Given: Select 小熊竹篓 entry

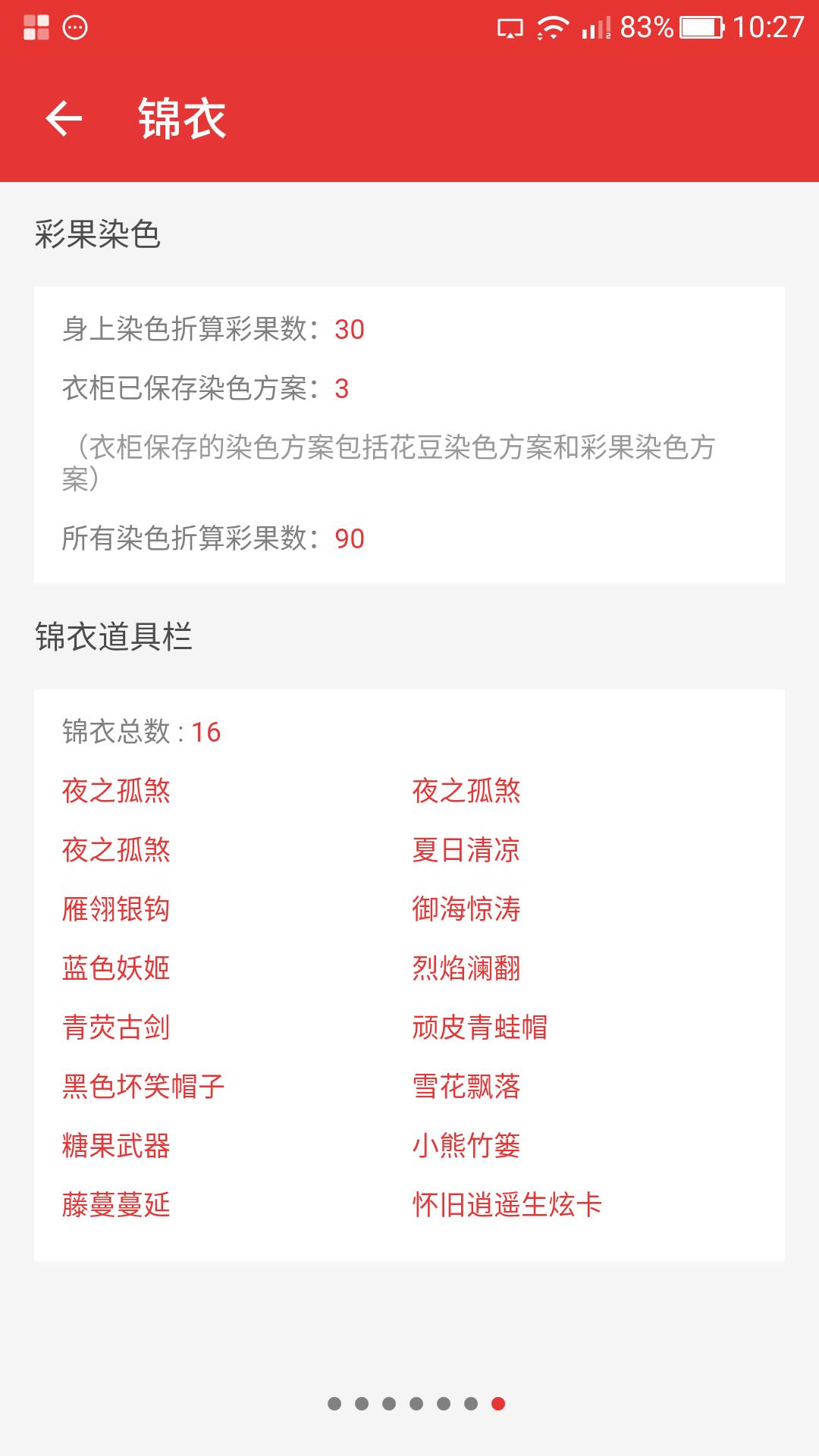Looking at the screenshot, I should point(466,1145).
